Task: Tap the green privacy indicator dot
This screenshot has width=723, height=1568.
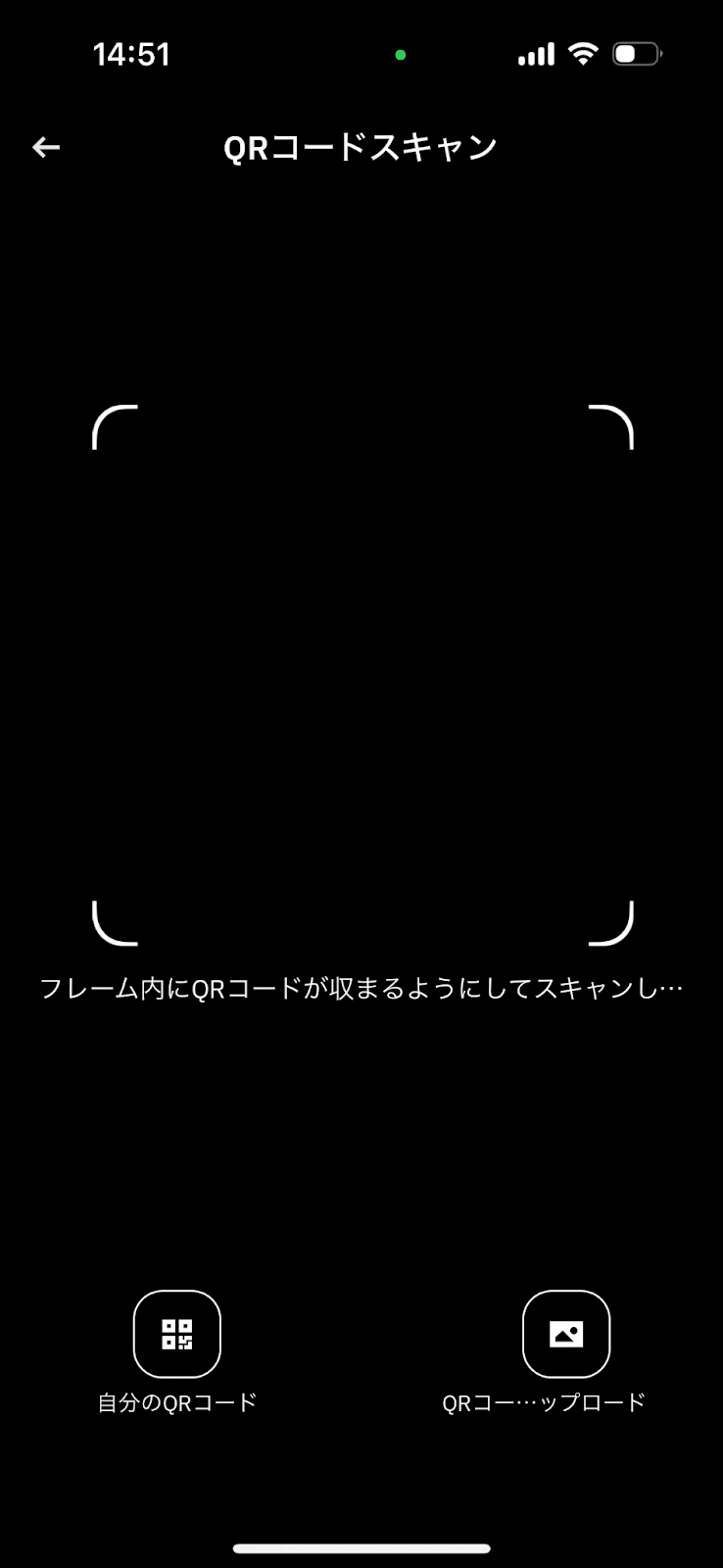Action: [x=400, y=55]
